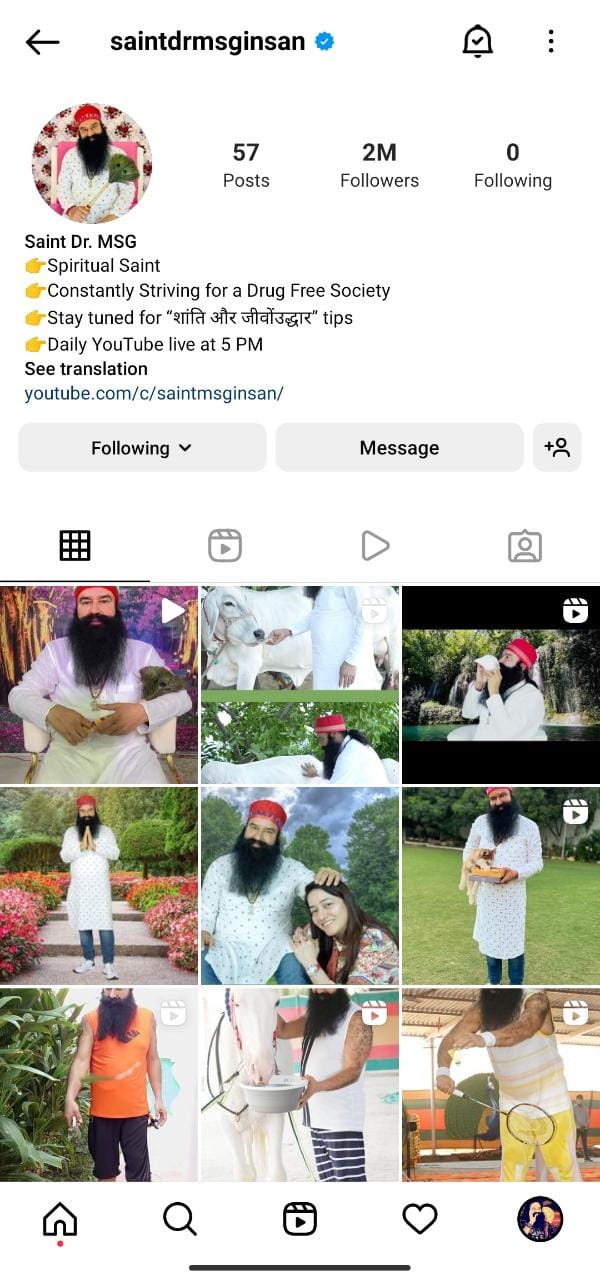The height and width of the screenshot is (1280, 600).
Task: View the profile picture
Action: pos(92,163)
